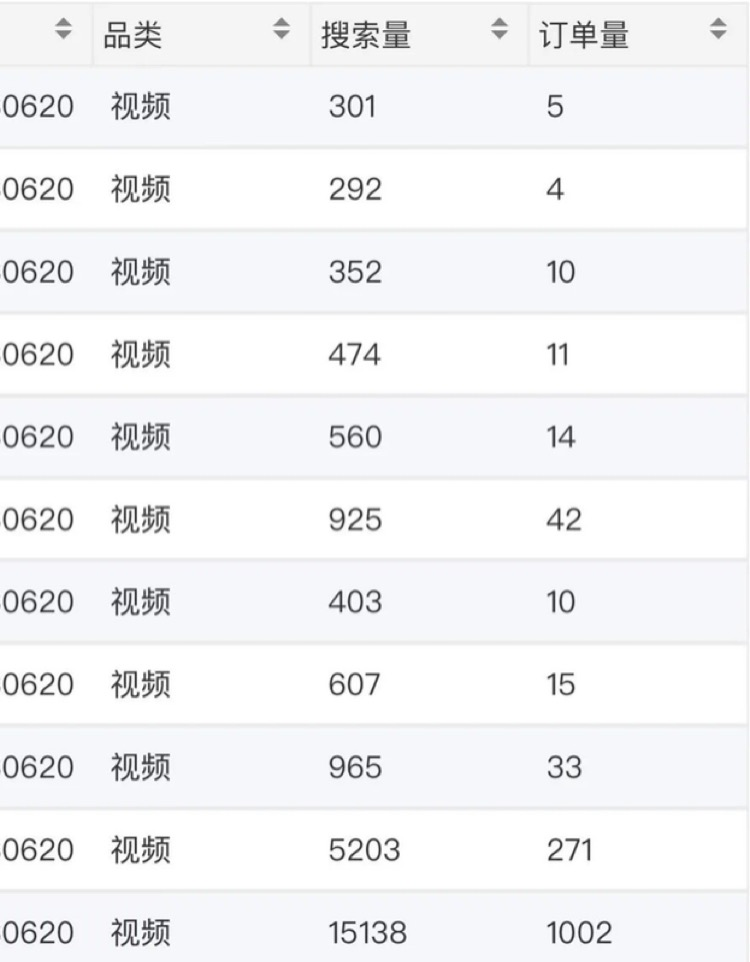Viewport: 750px width, 962px height.
Task: Tap sort arrows of the leftmost column
Action: (64, 32)
